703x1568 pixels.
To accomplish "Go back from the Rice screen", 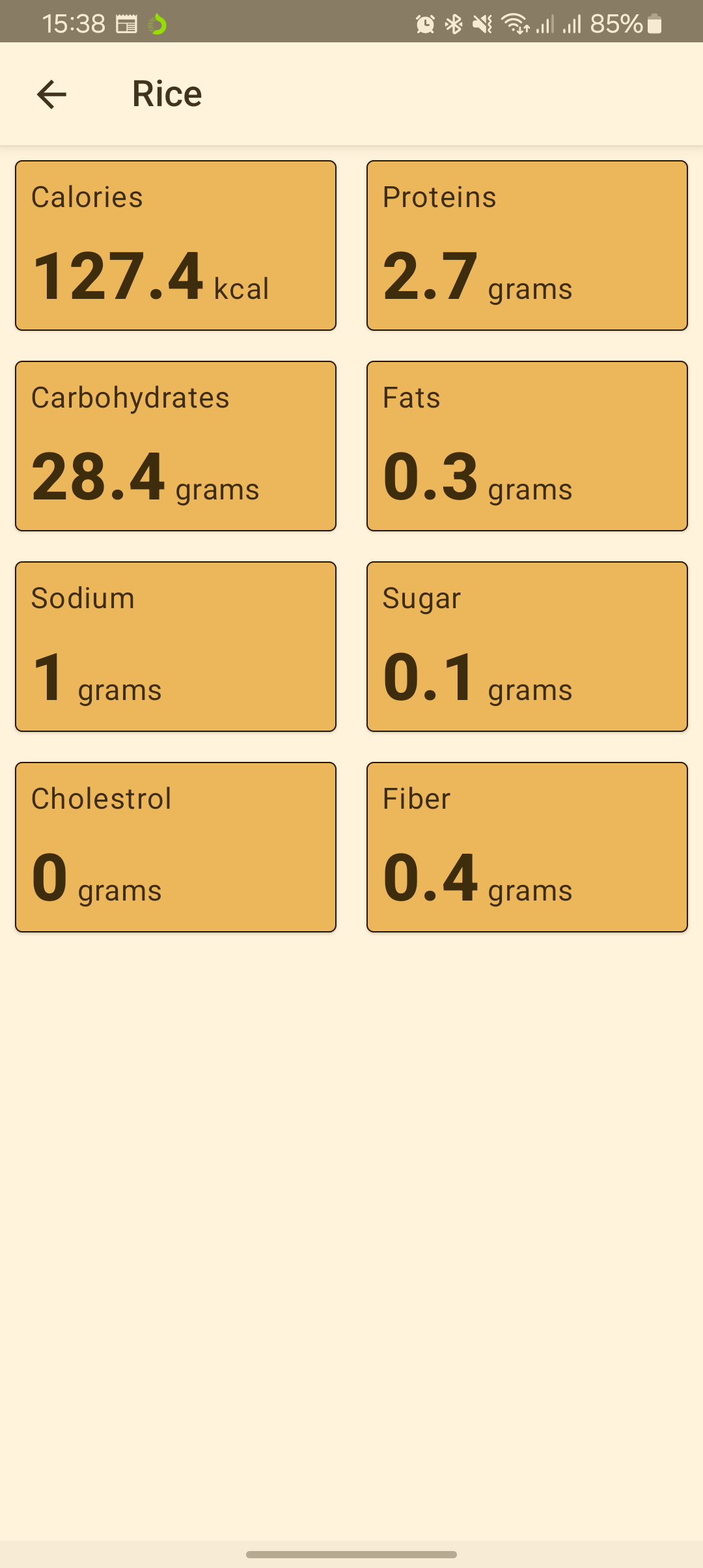I will click(52, 94).
